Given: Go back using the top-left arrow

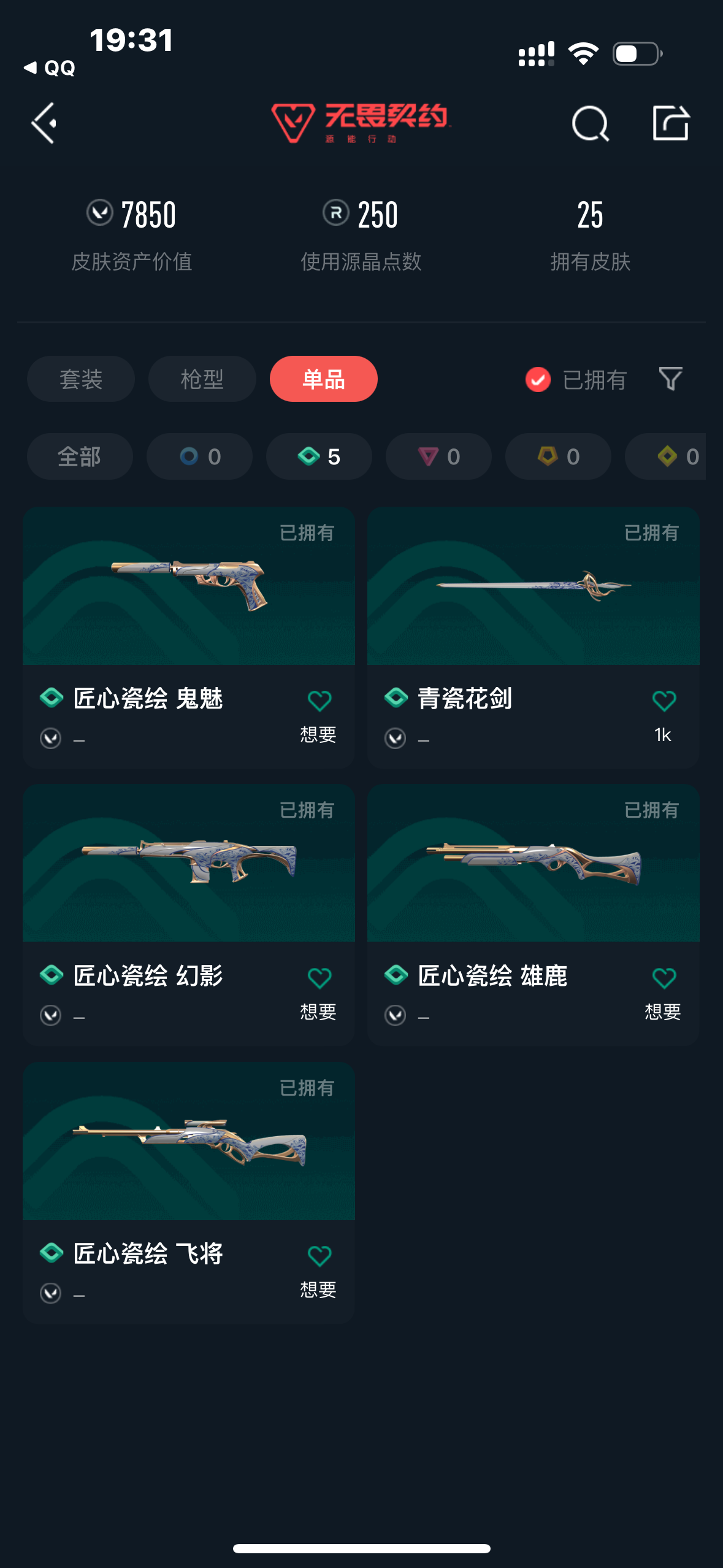Looking at the screenshot, I should tap(44, 123).
